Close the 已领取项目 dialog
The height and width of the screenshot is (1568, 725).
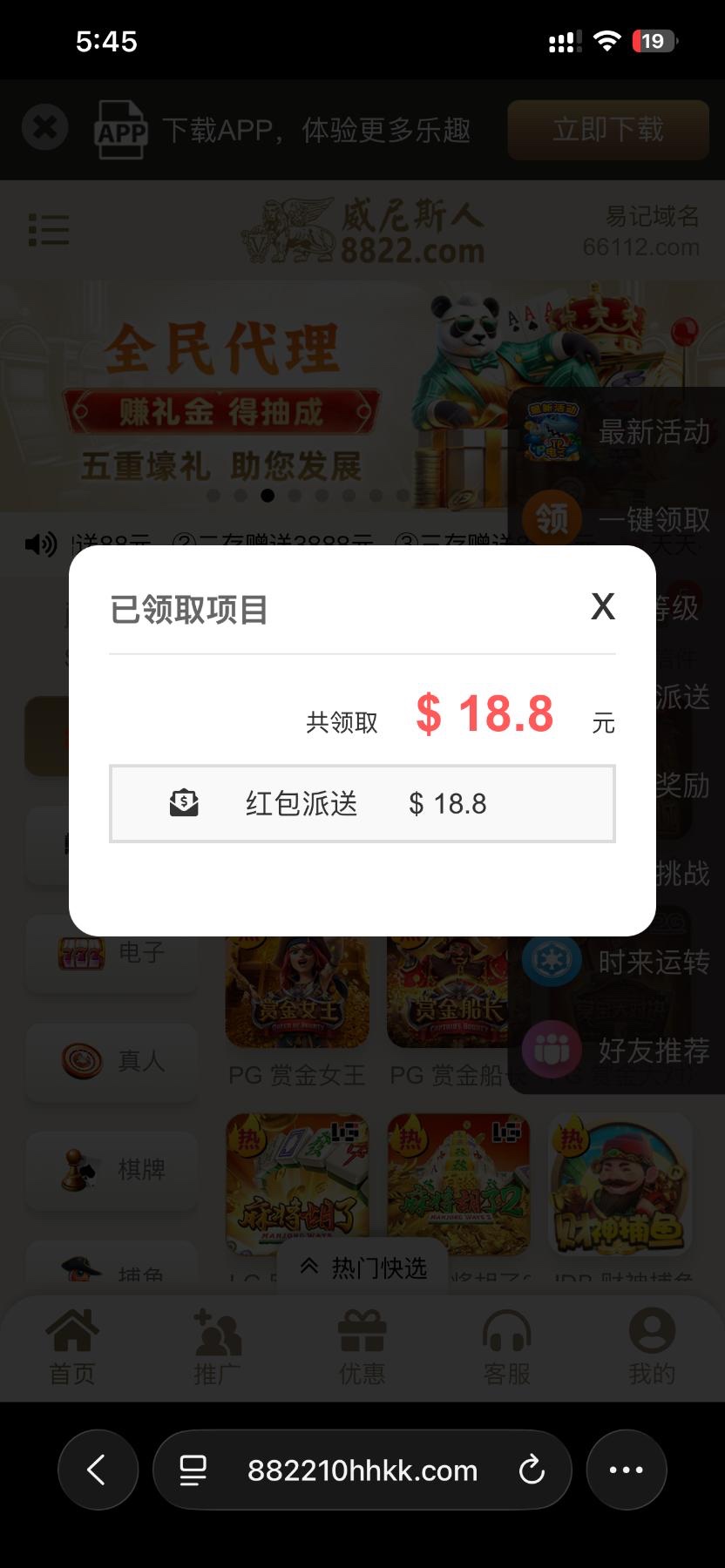tap(603, 606)
